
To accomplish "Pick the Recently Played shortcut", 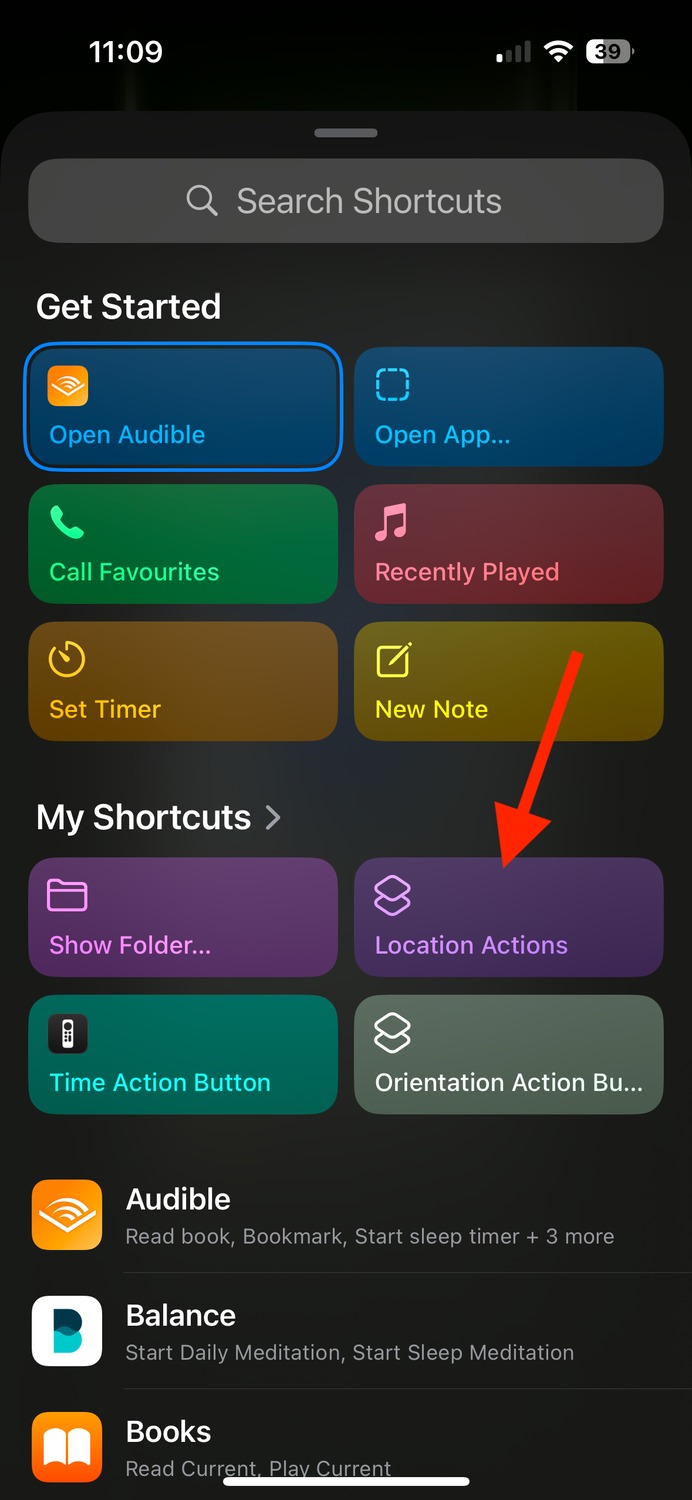I will (x=509, y=544).
